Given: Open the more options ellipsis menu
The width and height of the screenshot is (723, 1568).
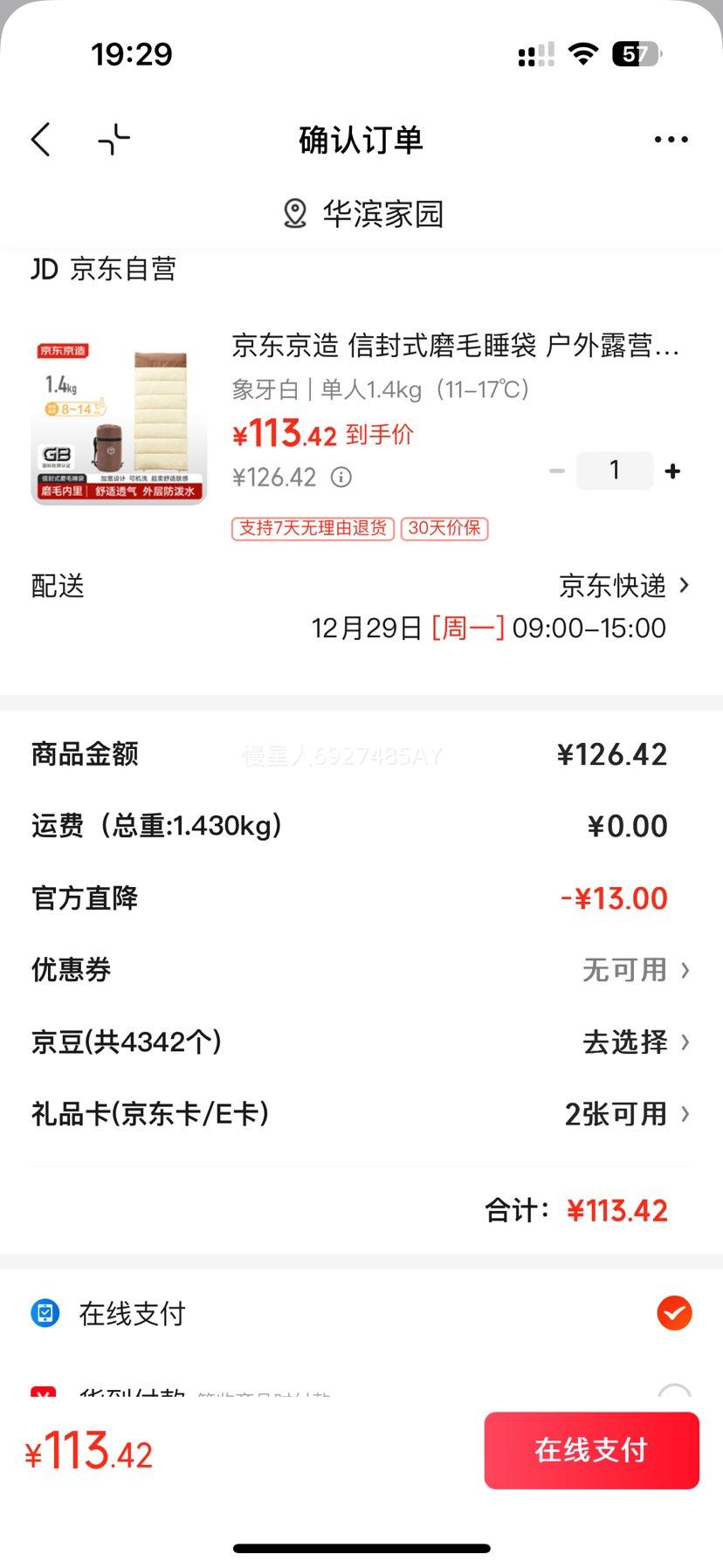Looking at the screenshot, I should (670, 139).
